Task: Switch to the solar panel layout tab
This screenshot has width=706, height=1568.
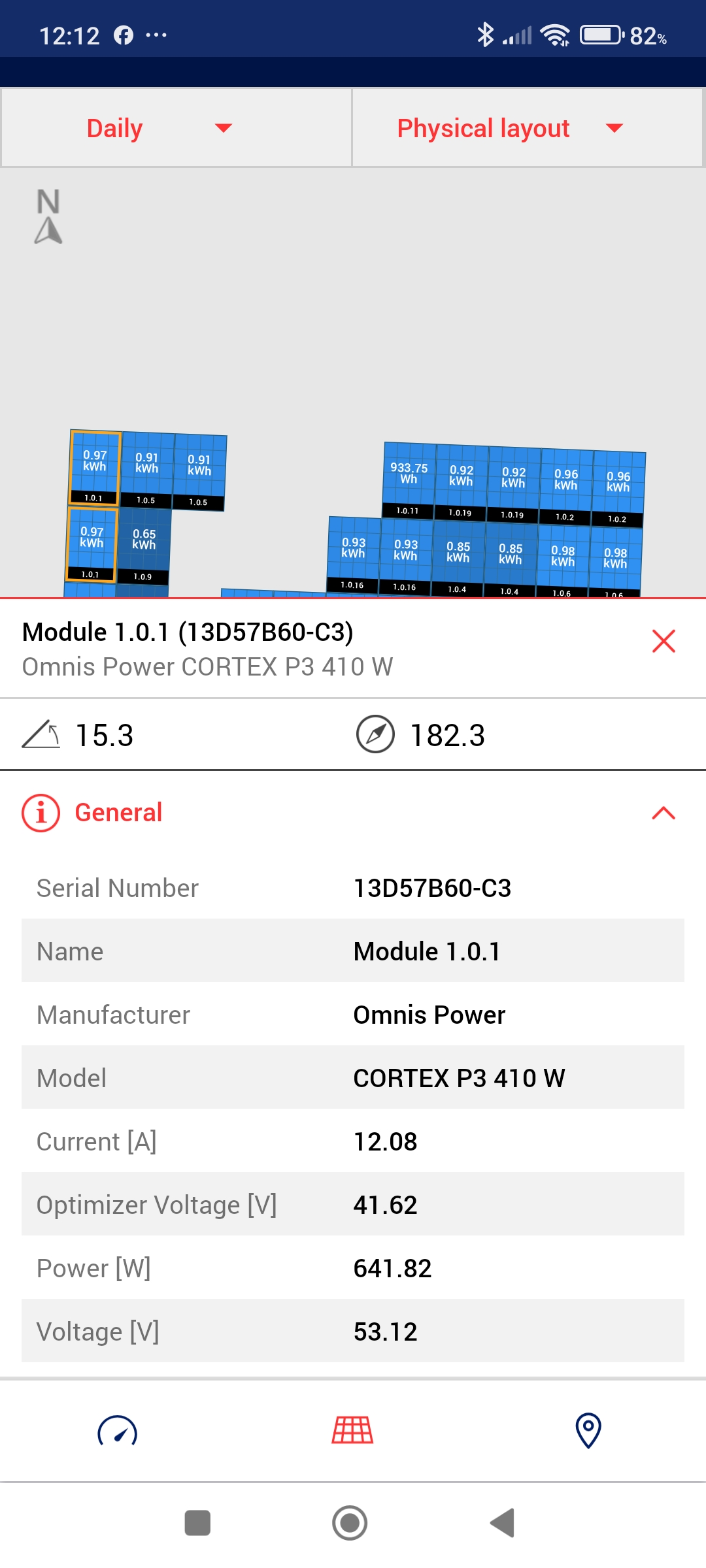Action: (352, 1431)
